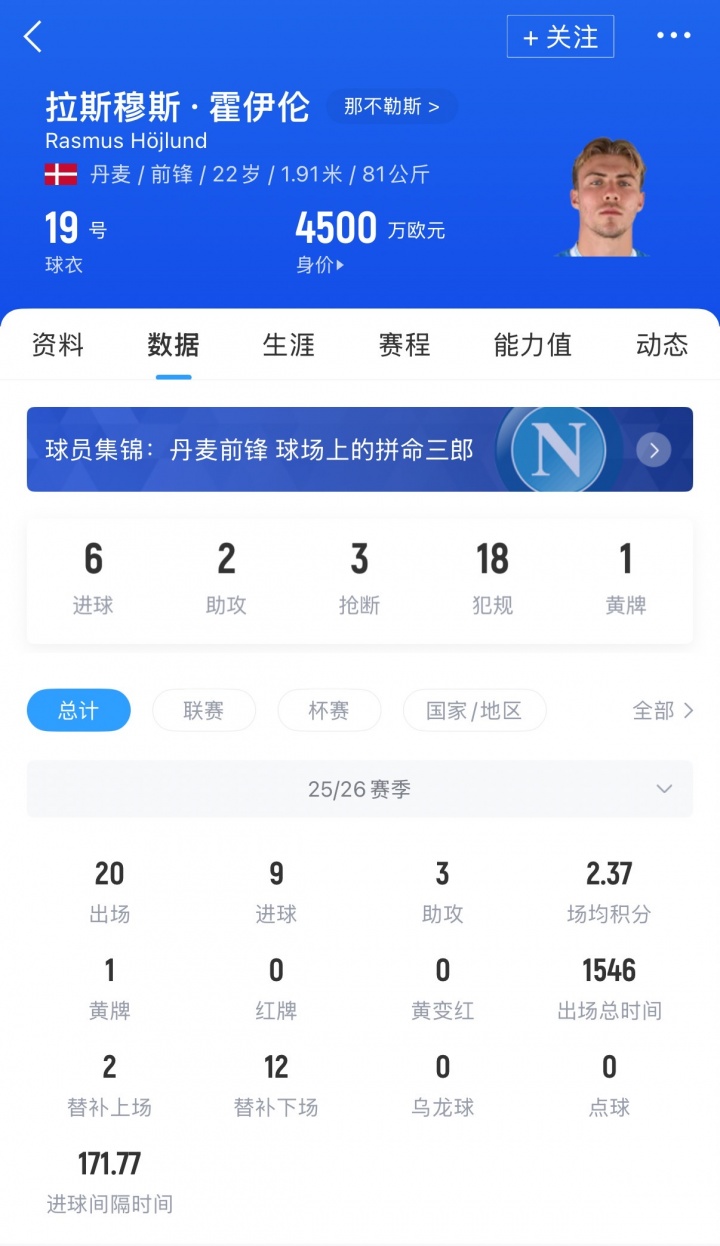Select the 总计 filter chip
The image size is (720, 1246).
pyautogui.click(x=78, y=711)
